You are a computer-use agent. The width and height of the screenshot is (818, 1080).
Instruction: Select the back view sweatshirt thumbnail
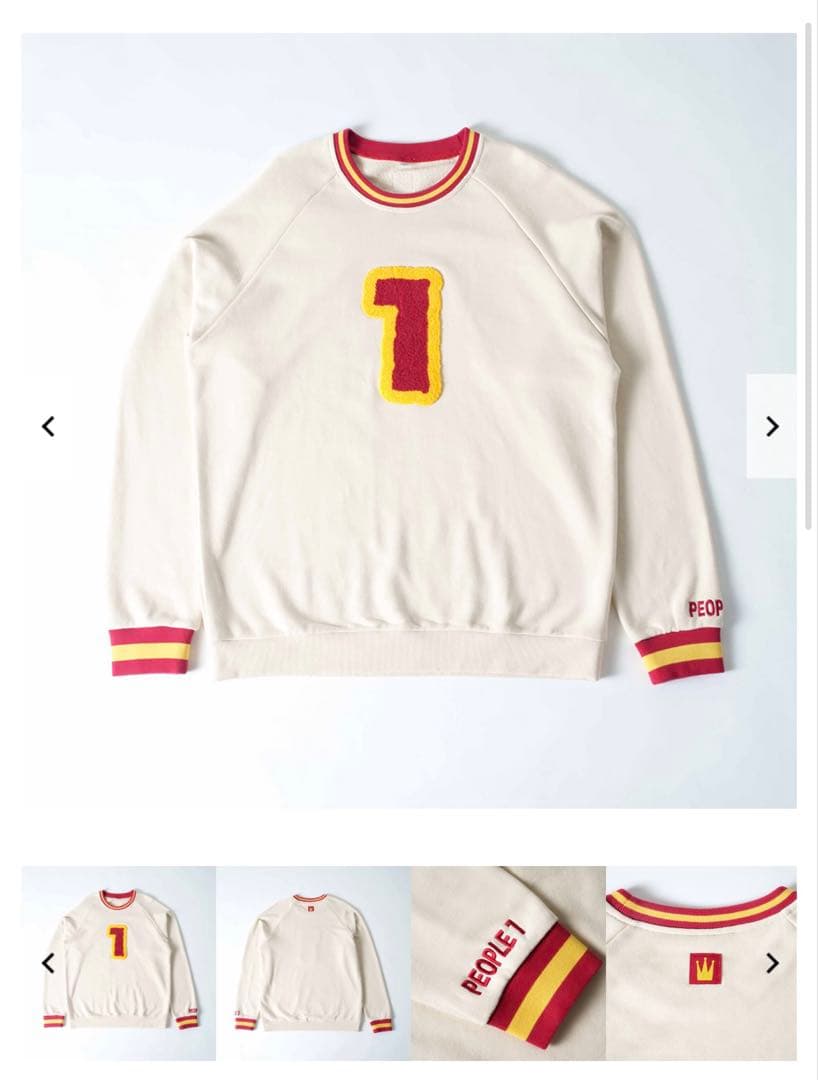coord(313,962)
